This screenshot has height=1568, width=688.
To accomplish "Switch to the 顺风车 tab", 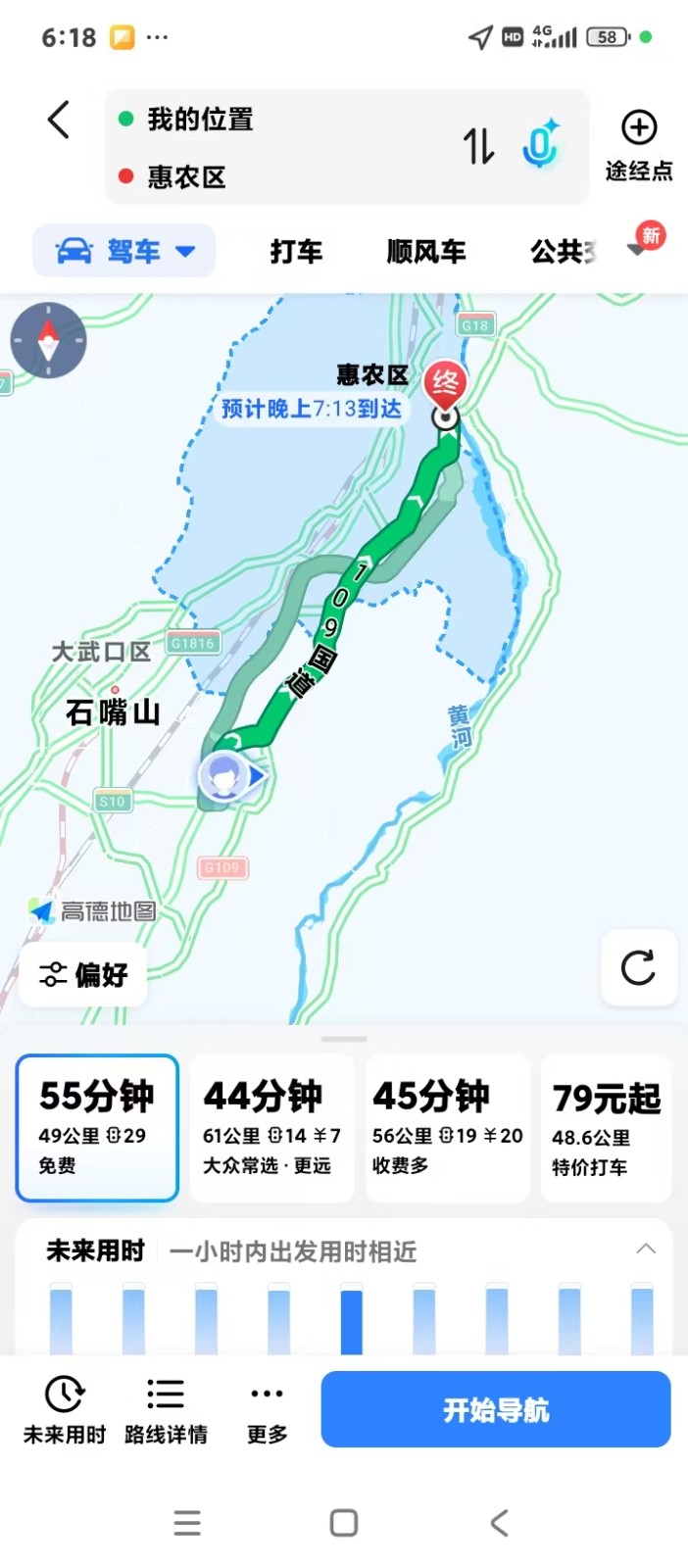I will [x=425, y=252].
